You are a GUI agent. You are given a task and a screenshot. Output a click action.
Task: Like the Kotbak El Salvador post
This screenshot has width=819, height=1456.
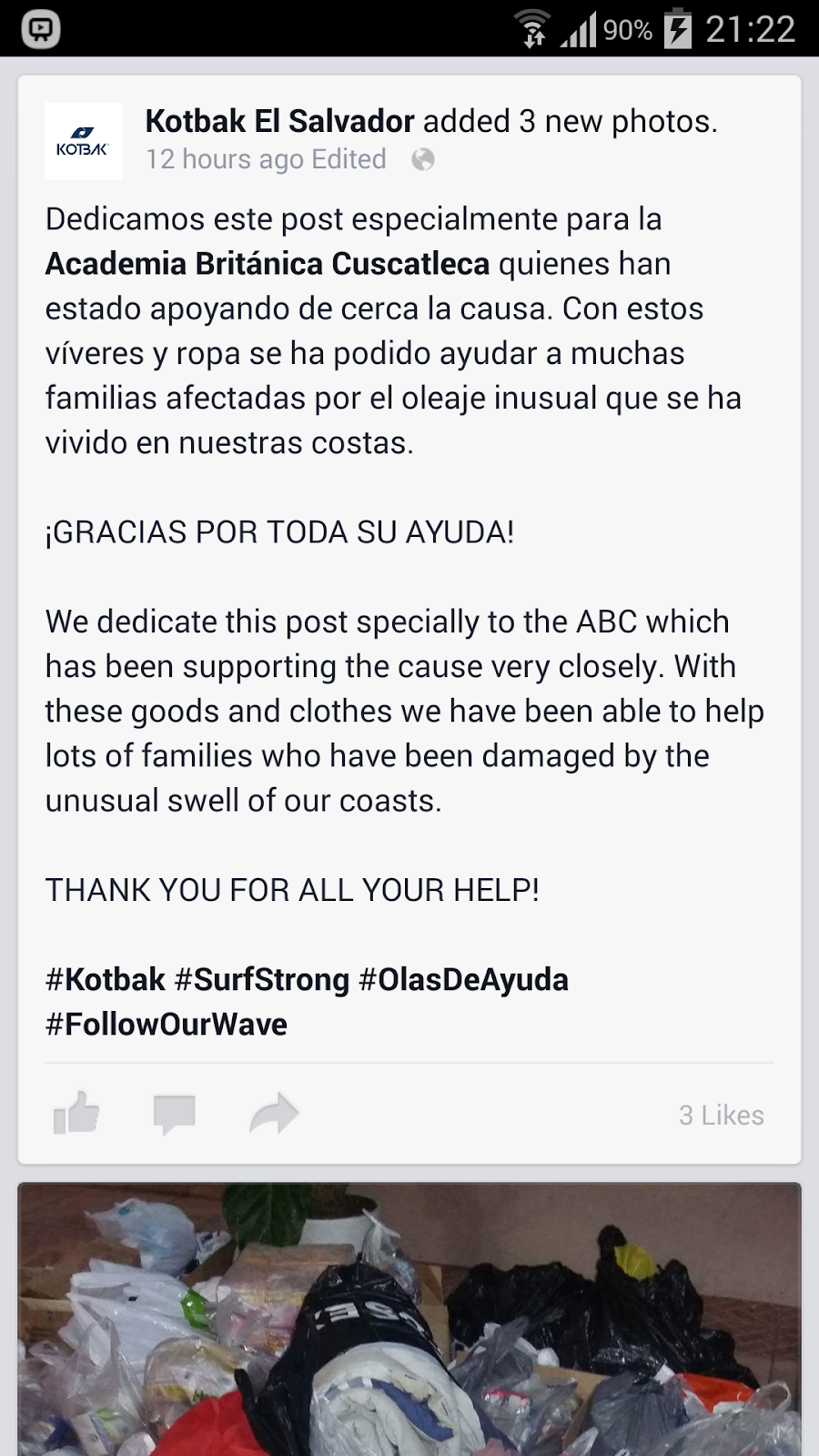(76, 1113)
